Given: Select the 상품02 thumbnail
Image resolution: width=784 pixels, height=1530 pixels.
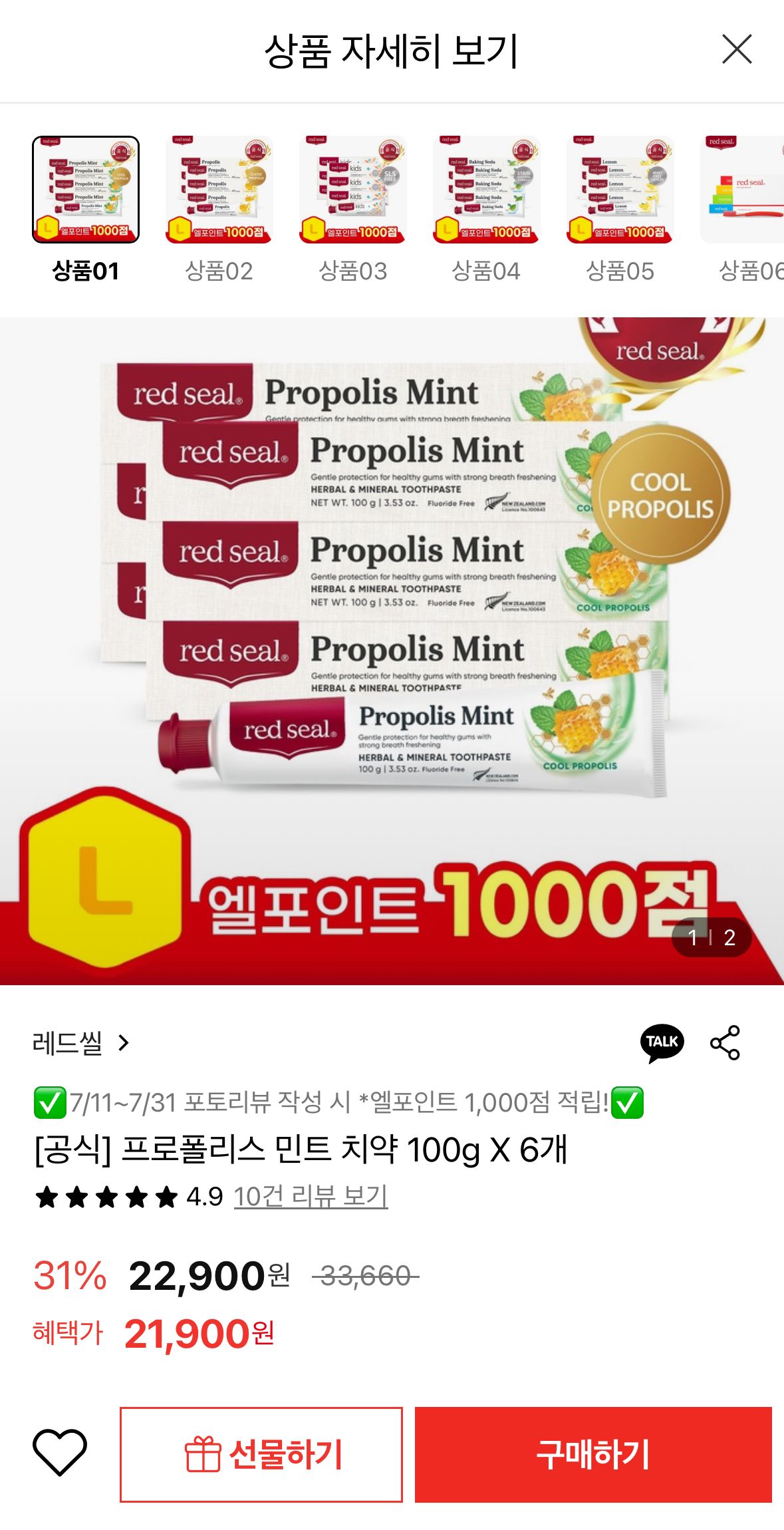Looking at the screenshot, I should point(219,190).
